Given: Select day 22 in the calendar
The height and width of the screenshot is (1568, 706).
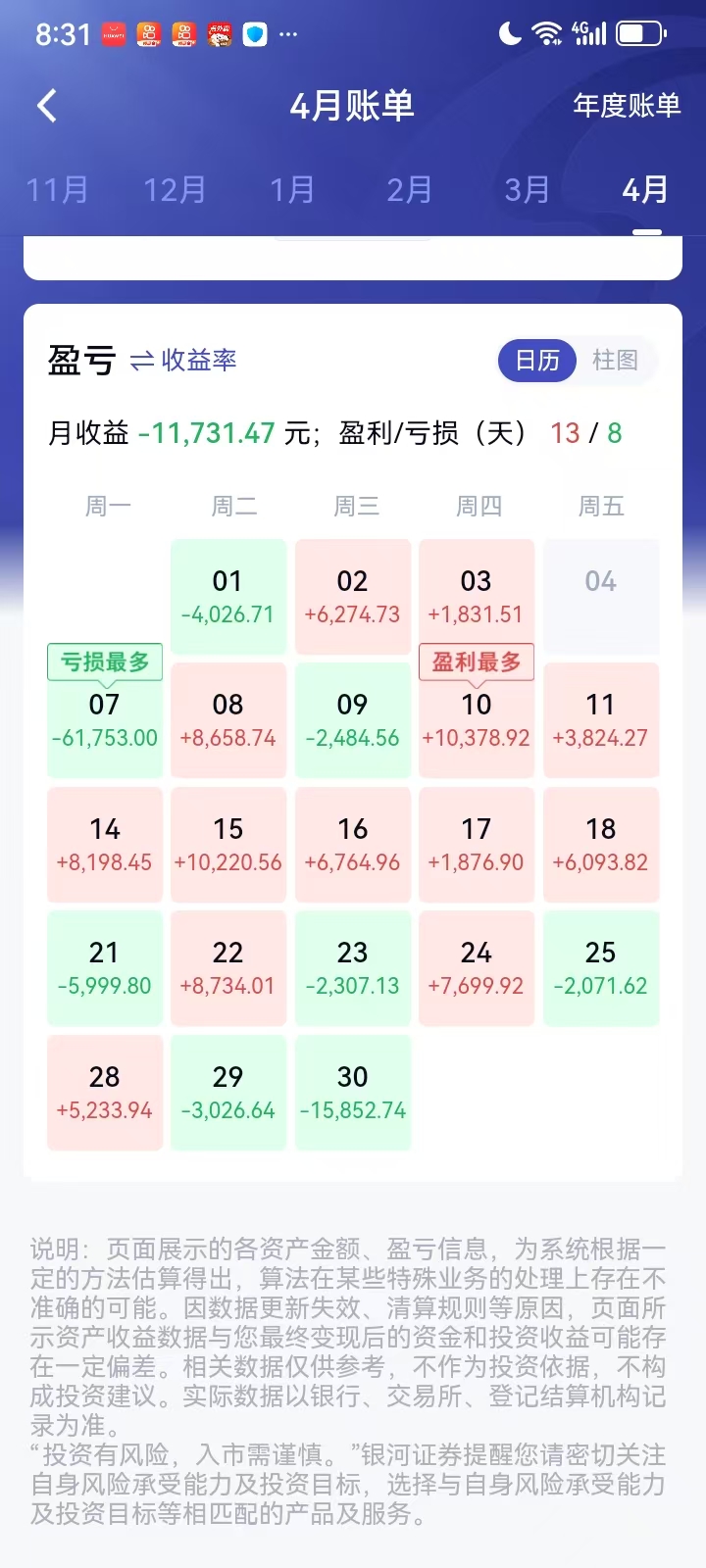Looking at the screenshot, I should pyautogui.click(x=228, y=968).
